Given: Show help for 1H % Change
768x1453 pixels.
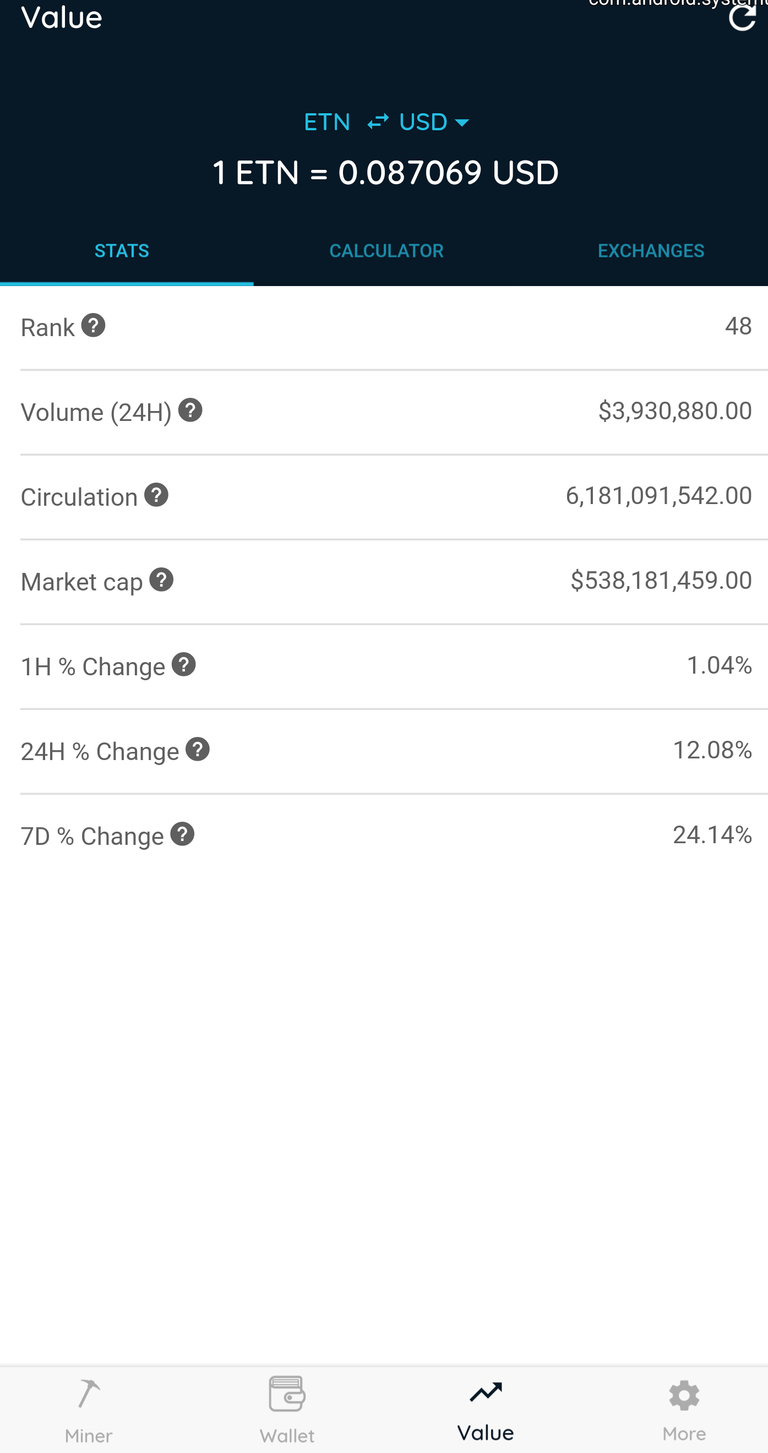Looking at the screenshot, I should [183, 665].
